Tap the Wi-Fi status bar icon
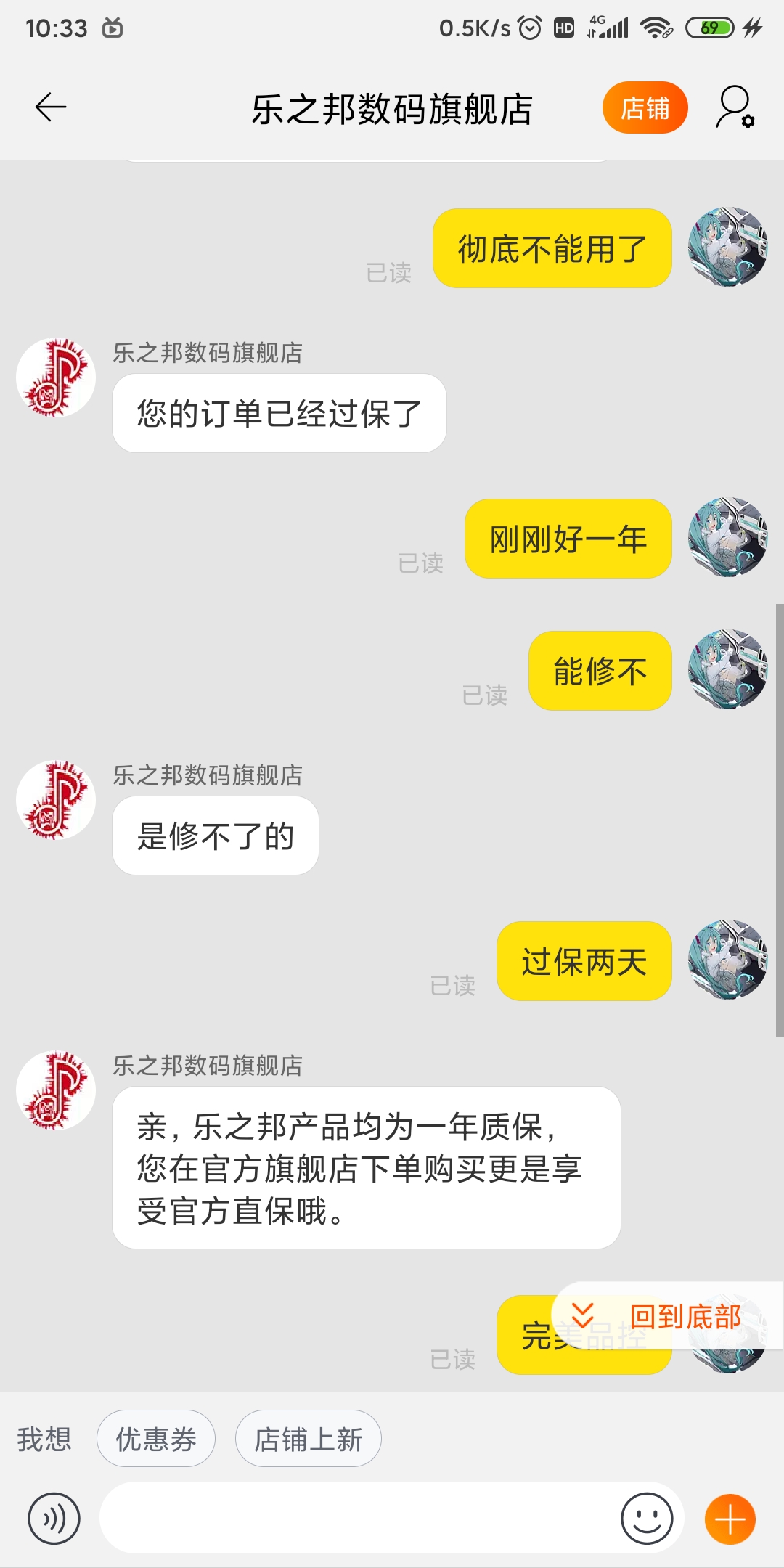Screen dimensions: 784x1568 coord(656,28)
